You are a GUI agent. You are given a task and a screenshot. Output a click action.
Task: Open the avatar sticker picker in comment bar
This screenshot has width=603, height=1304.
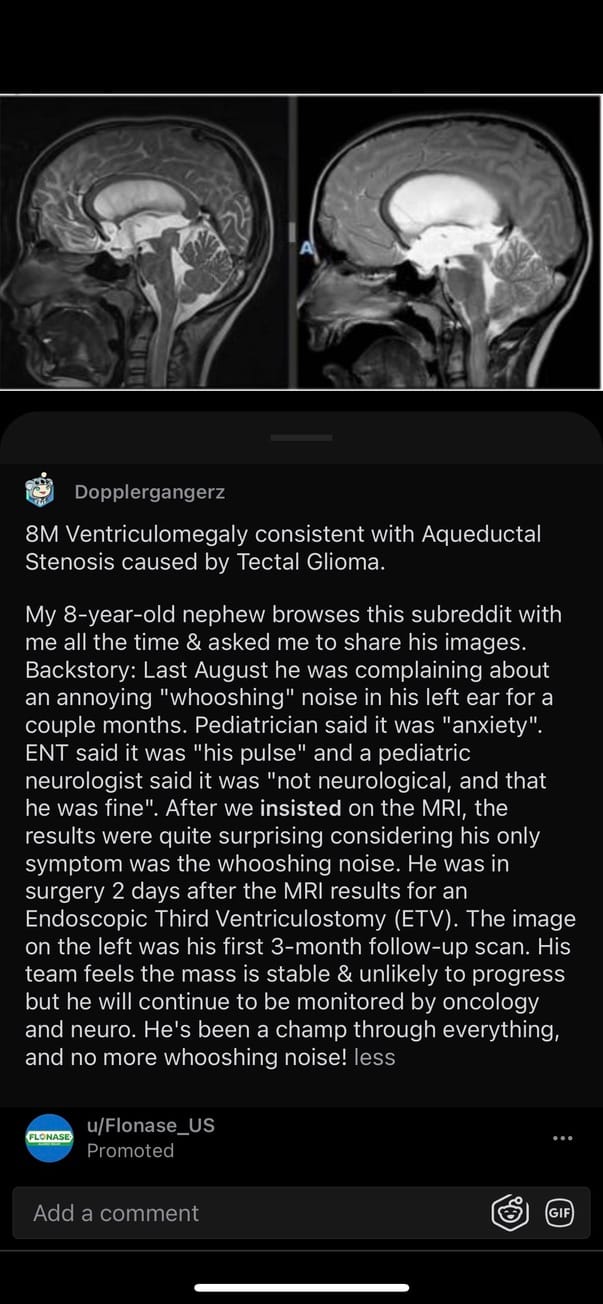pos(511,1213)
